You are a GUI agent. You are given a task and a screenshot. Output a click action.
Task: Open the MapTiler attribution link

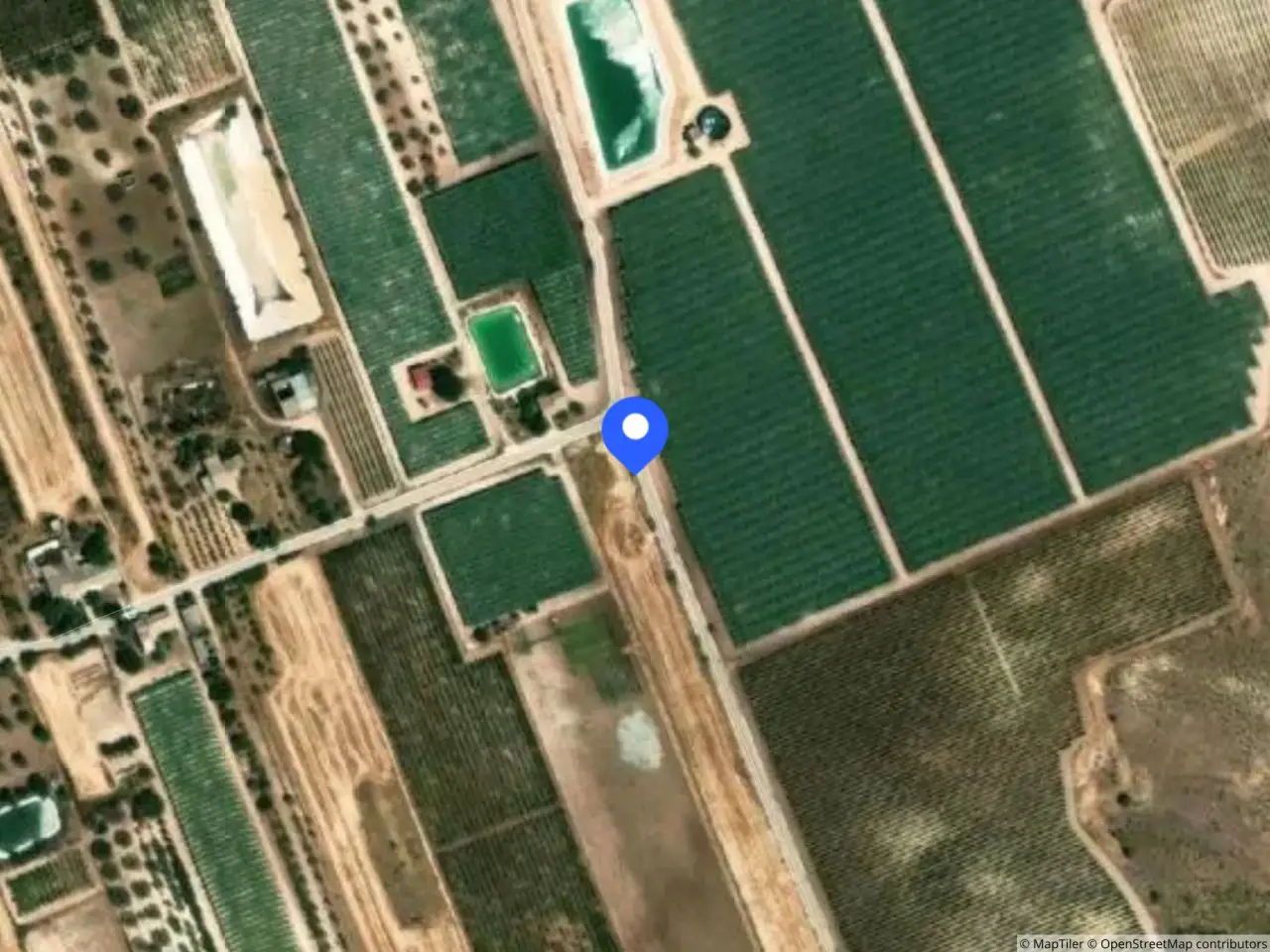pos(1052,943)
